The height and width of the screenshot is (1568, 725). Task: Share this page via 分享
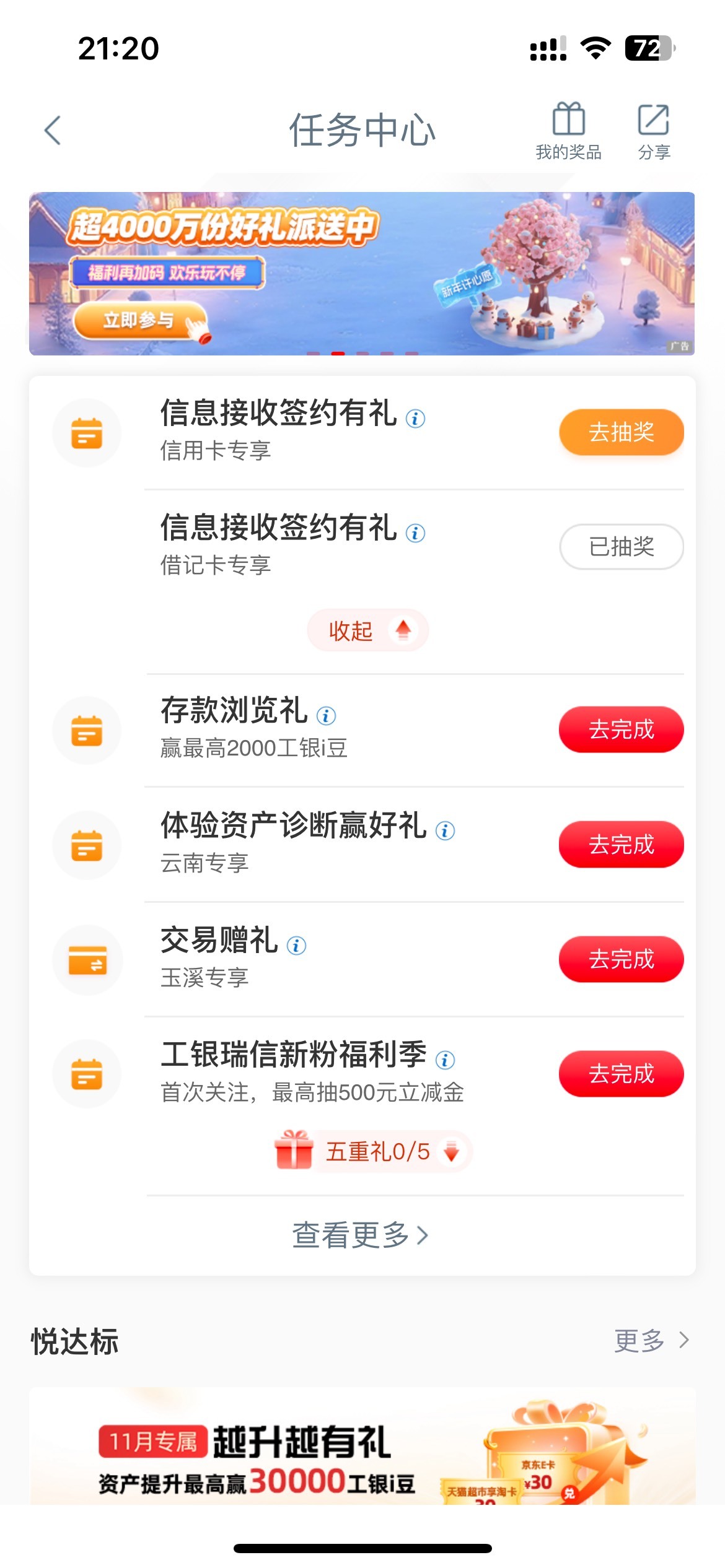pos(654,131)
